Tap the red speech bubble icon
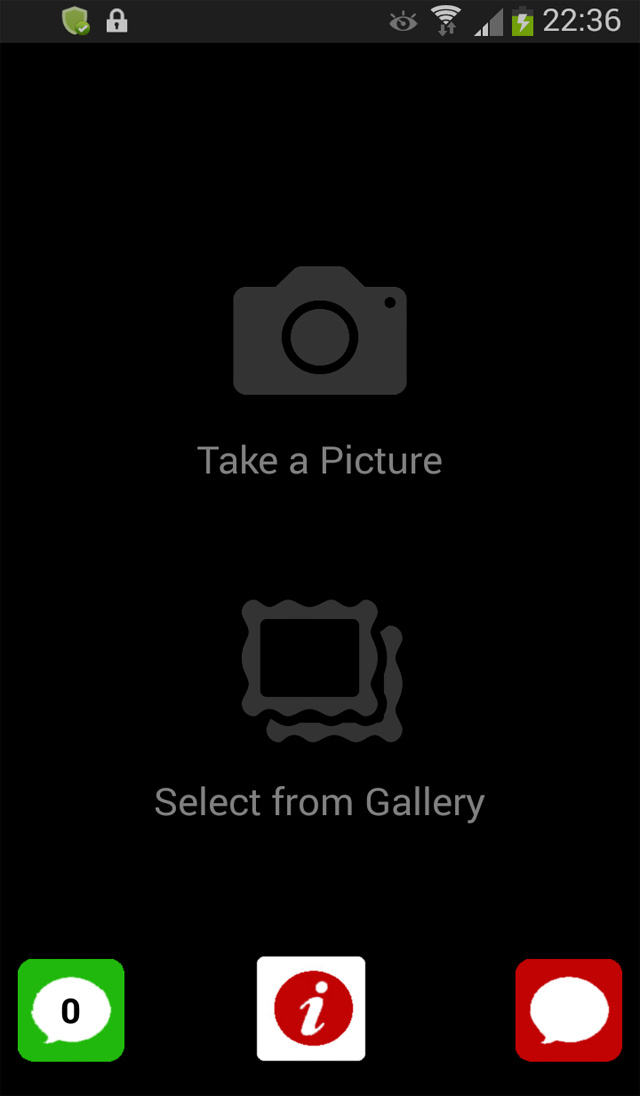Image resolution: width=640 pixels, height=1096 pixels. tap(569, 1010)
